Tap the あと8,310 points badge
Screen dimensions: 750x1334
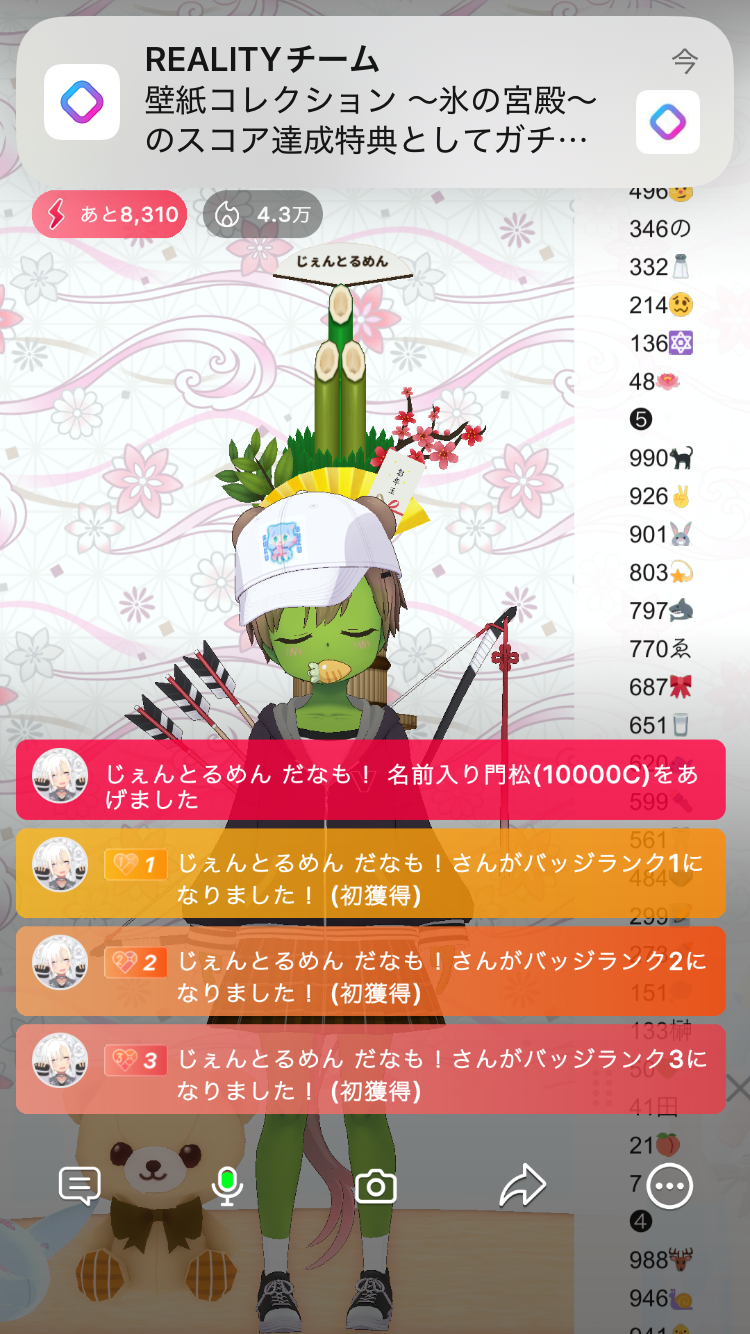point(109,214)
